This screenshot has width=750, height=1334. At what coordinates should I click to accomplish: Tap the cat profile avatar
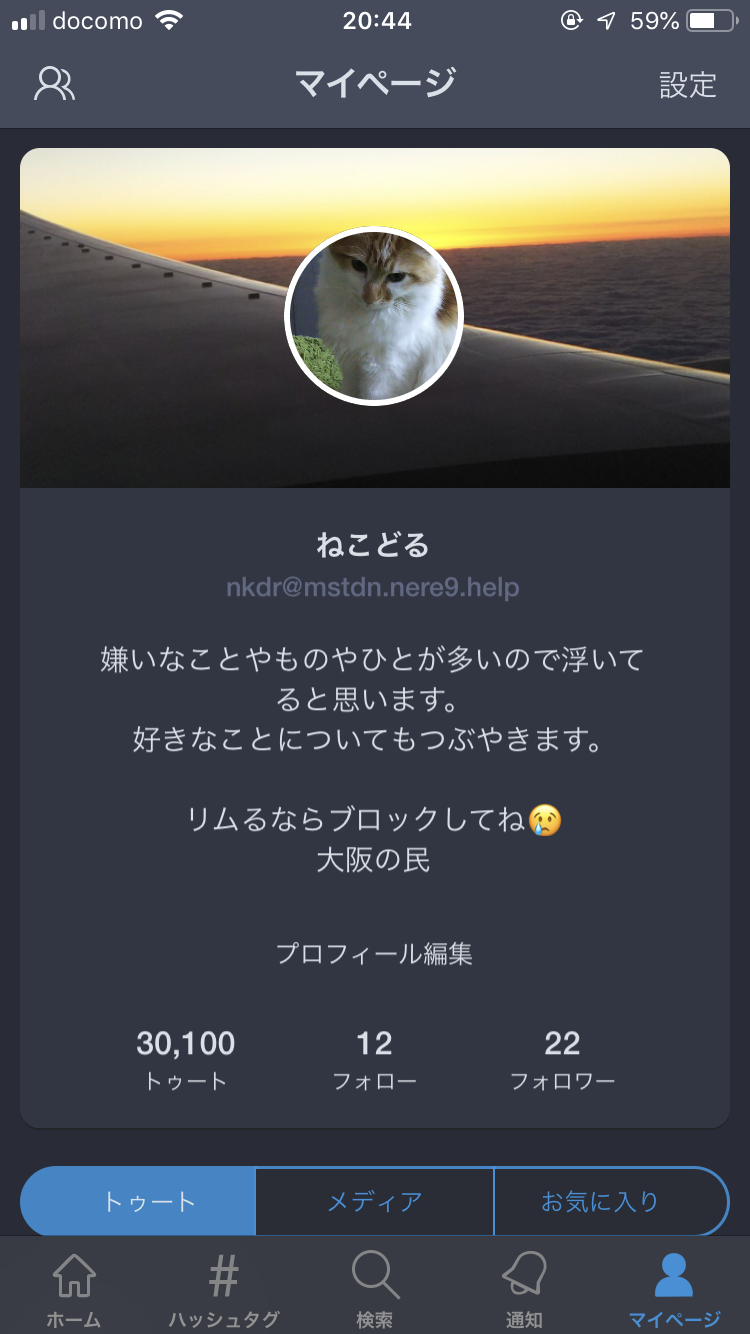point(374,316)
